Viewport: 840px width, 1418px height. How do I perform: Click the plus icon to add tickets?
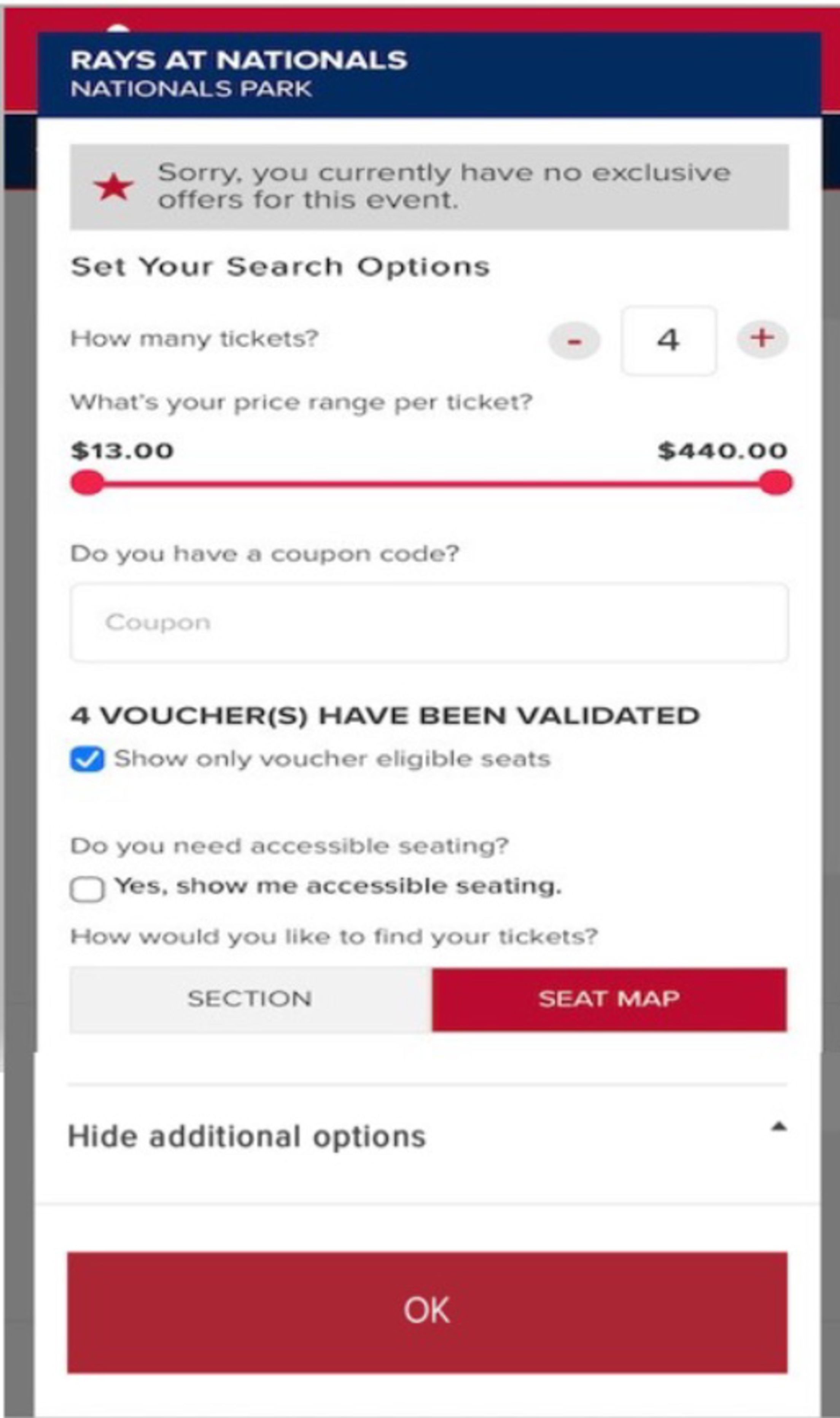pos(762,340)
